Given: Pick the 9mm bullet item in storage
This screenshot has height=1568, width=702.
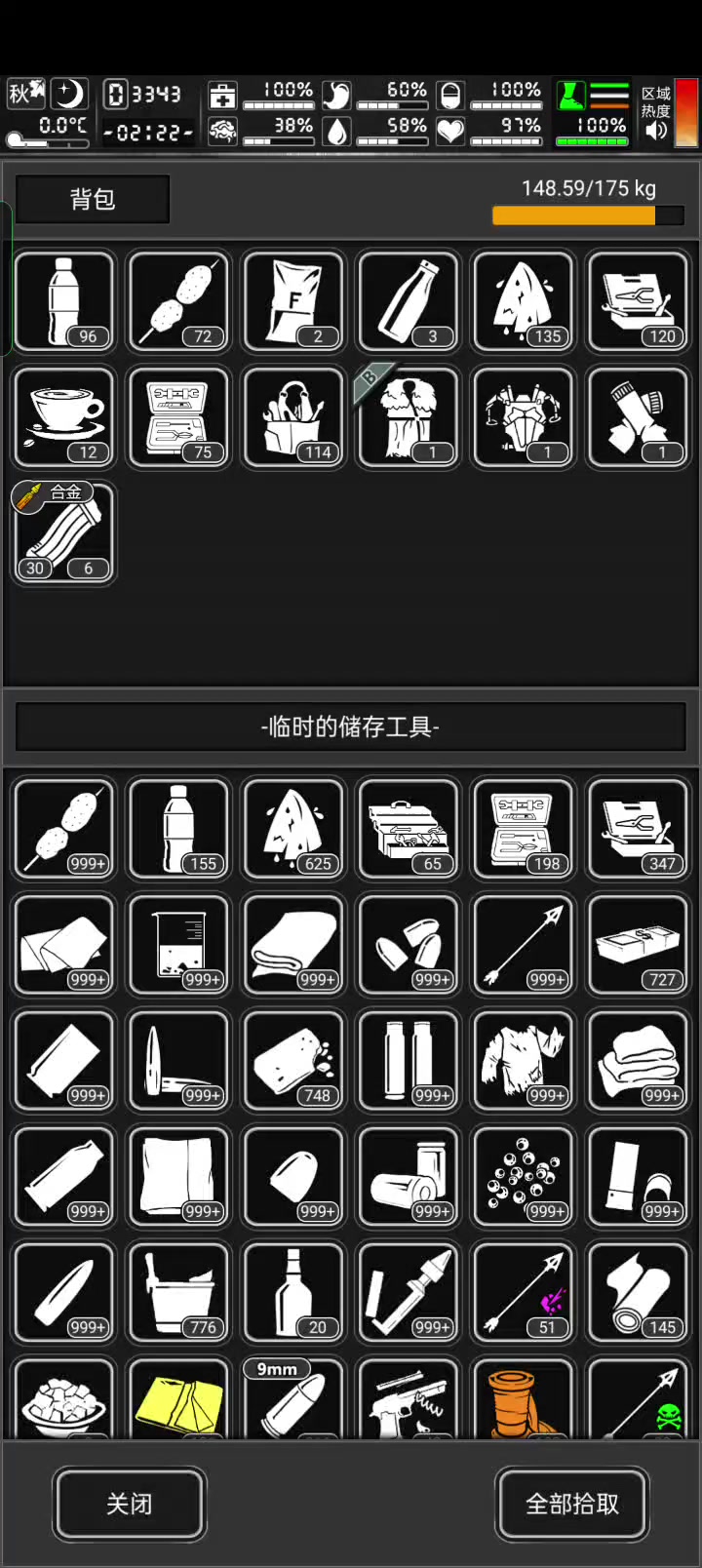Looking at the screenshot, I should point(294,1400).
